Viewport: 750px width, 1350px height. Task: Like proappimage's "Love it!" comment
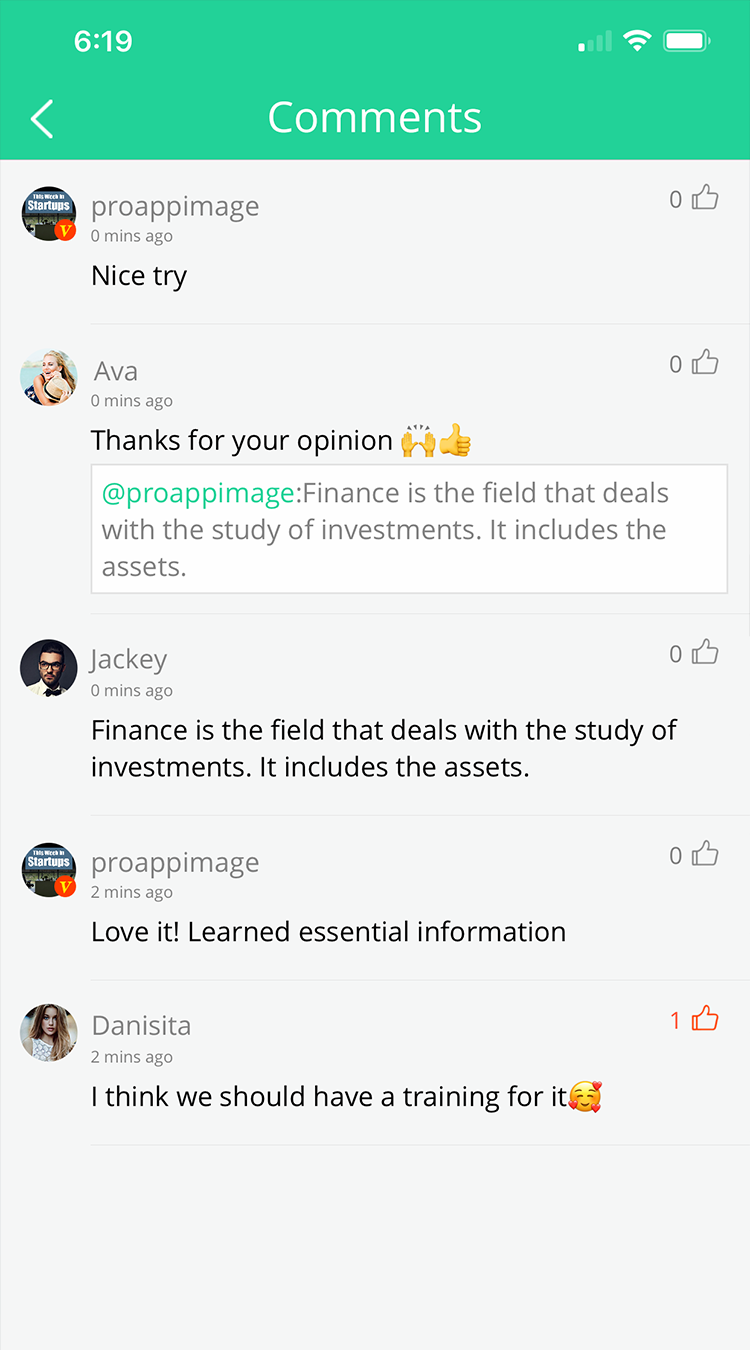pos(704,853)
